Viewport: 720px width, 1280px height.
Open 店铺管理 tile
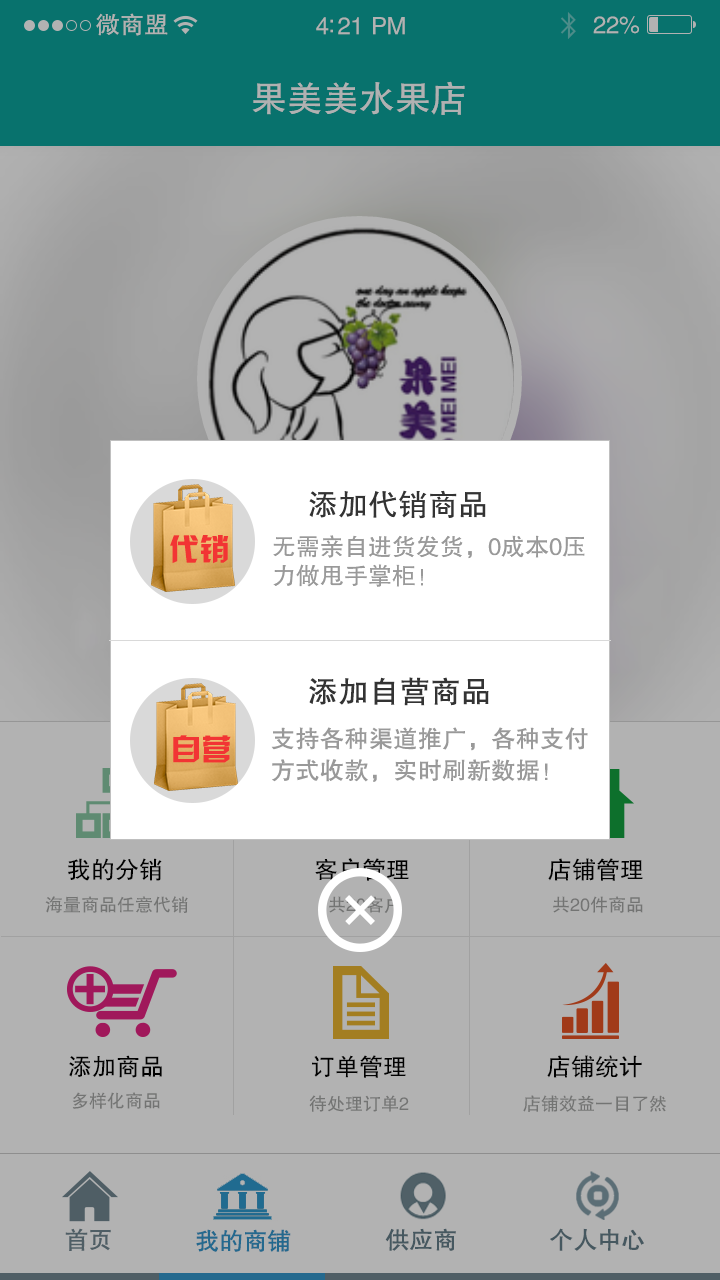pos(596,882)
